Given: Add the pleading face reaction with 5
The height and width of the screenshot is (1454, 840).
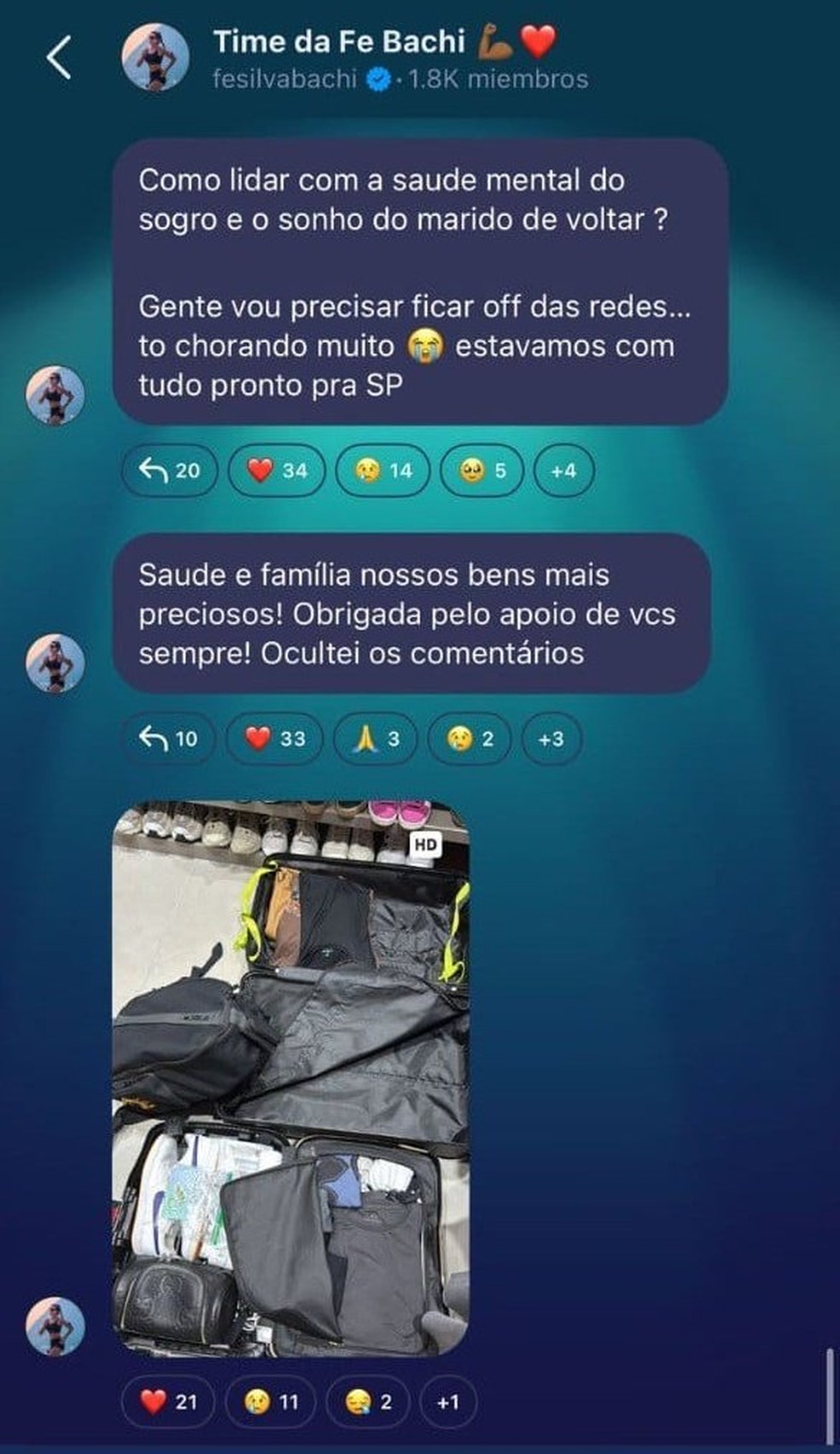Looking at the screenshot, I should (481, 470).
